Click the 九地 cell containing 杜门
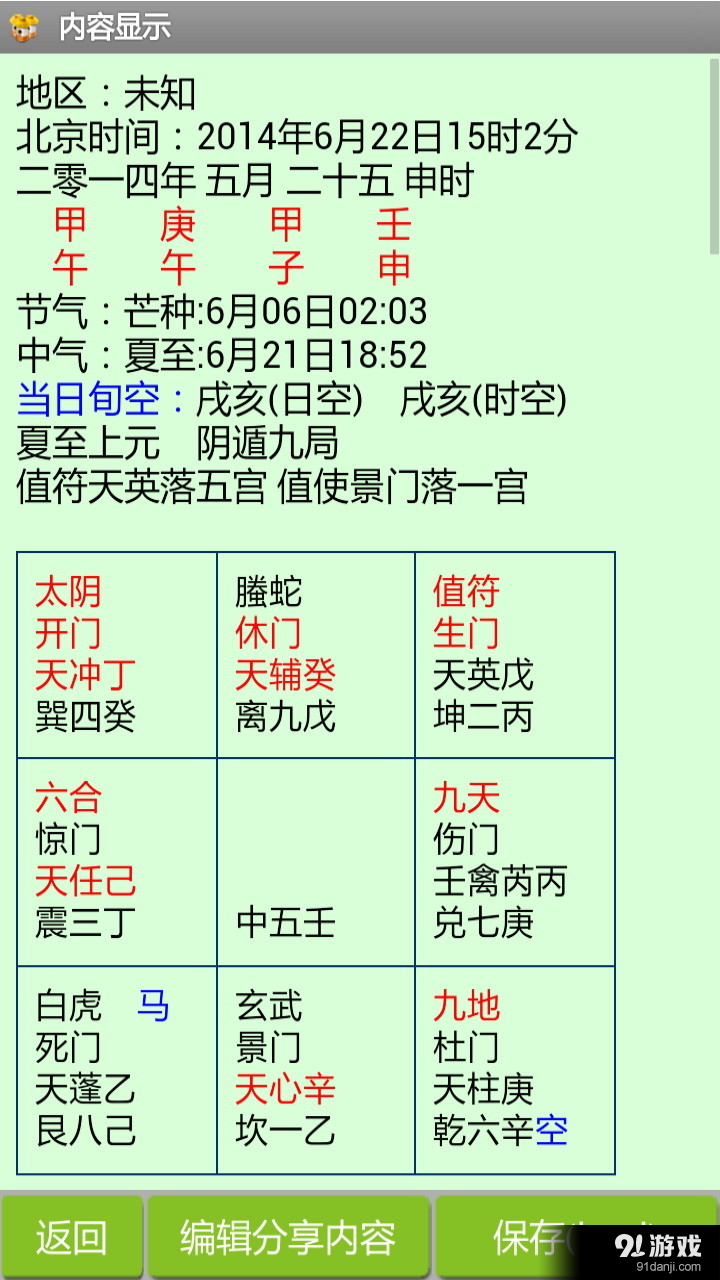Image resolution: width=720 pixels, height=1280 pixels. pyautogui.click(x=515, y=1065)
